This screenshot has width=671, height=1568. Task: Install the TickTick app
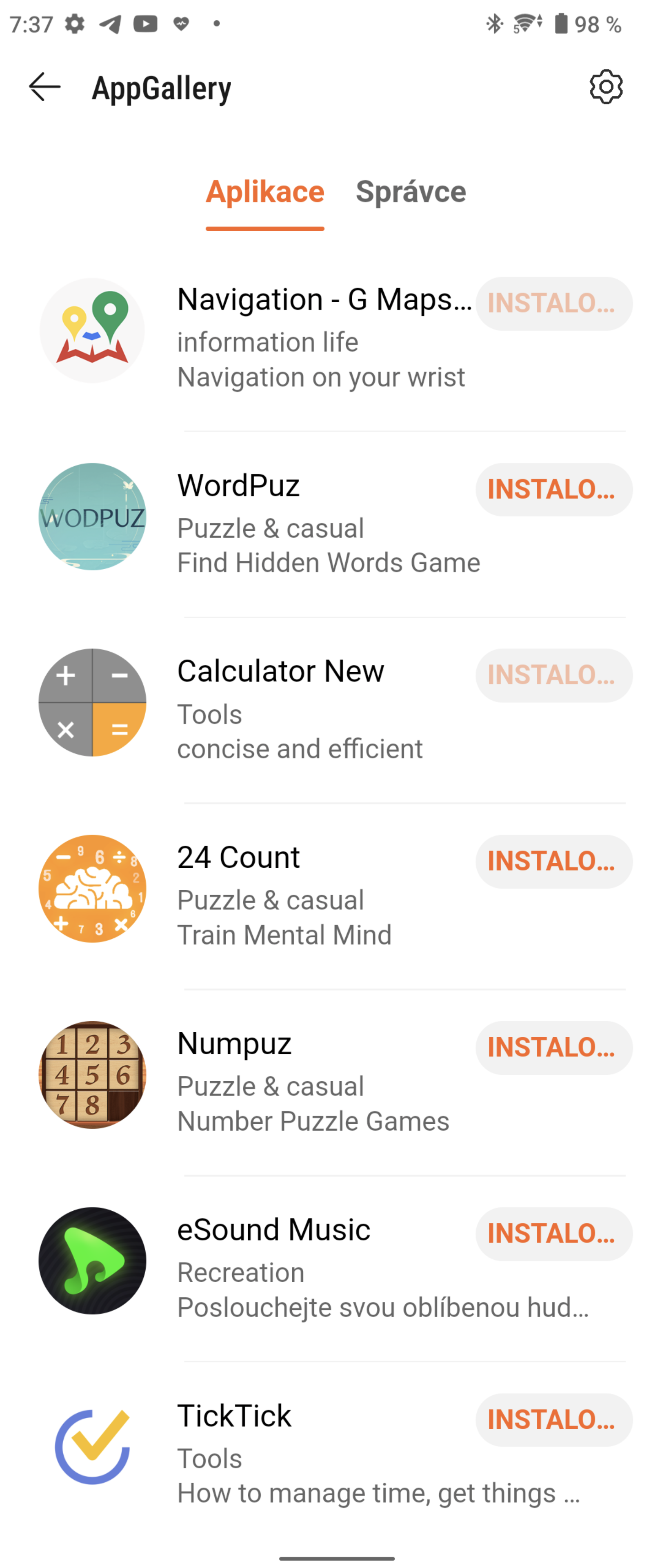pyautogui.click(x=553, y=1419)
